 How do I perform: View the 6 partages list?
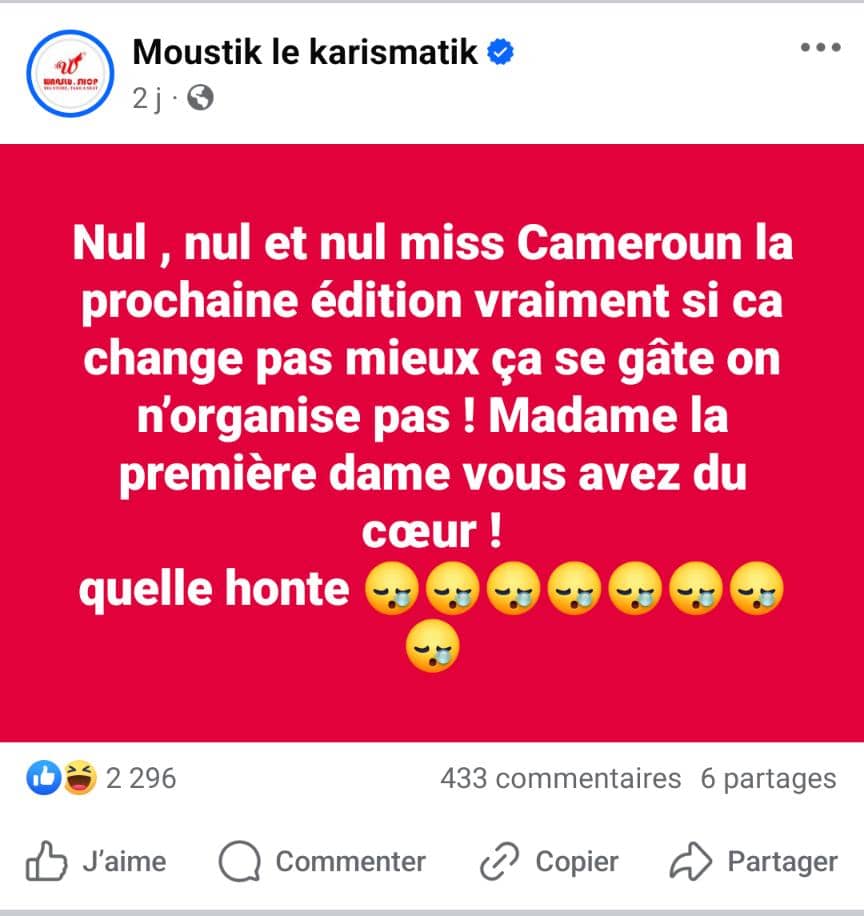(x=768, y=778)
